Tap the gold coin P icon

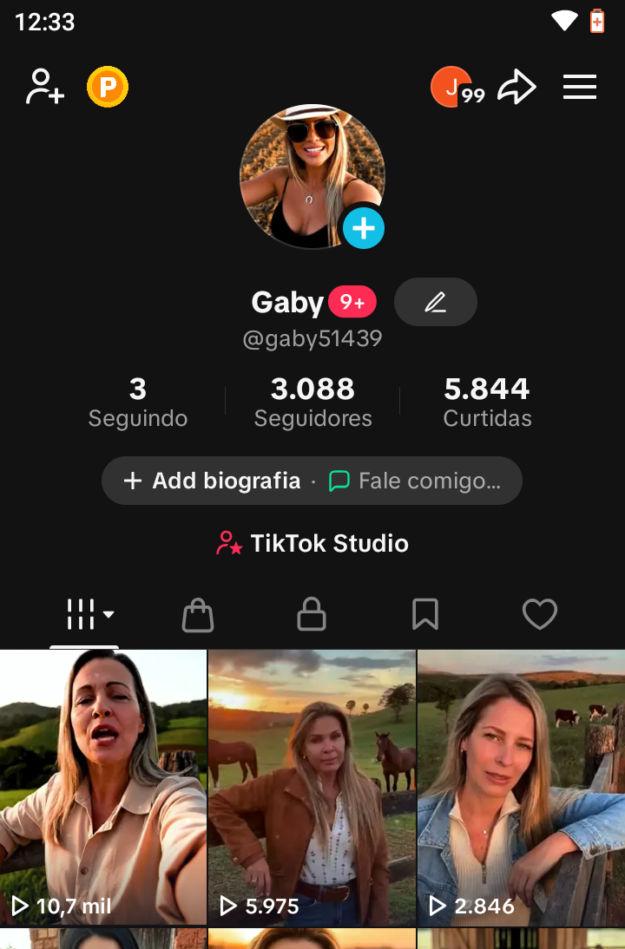[107, 87]
